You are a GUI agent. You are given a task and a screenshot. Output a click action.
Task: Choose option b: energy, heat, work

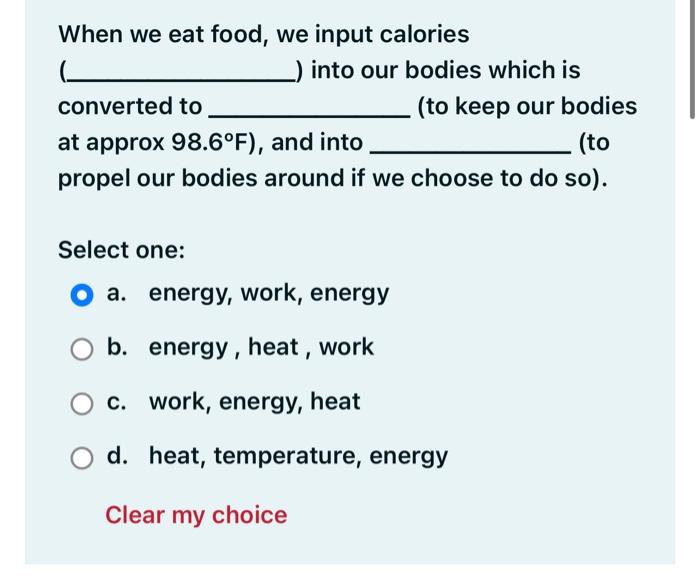[x=82, y=349]
